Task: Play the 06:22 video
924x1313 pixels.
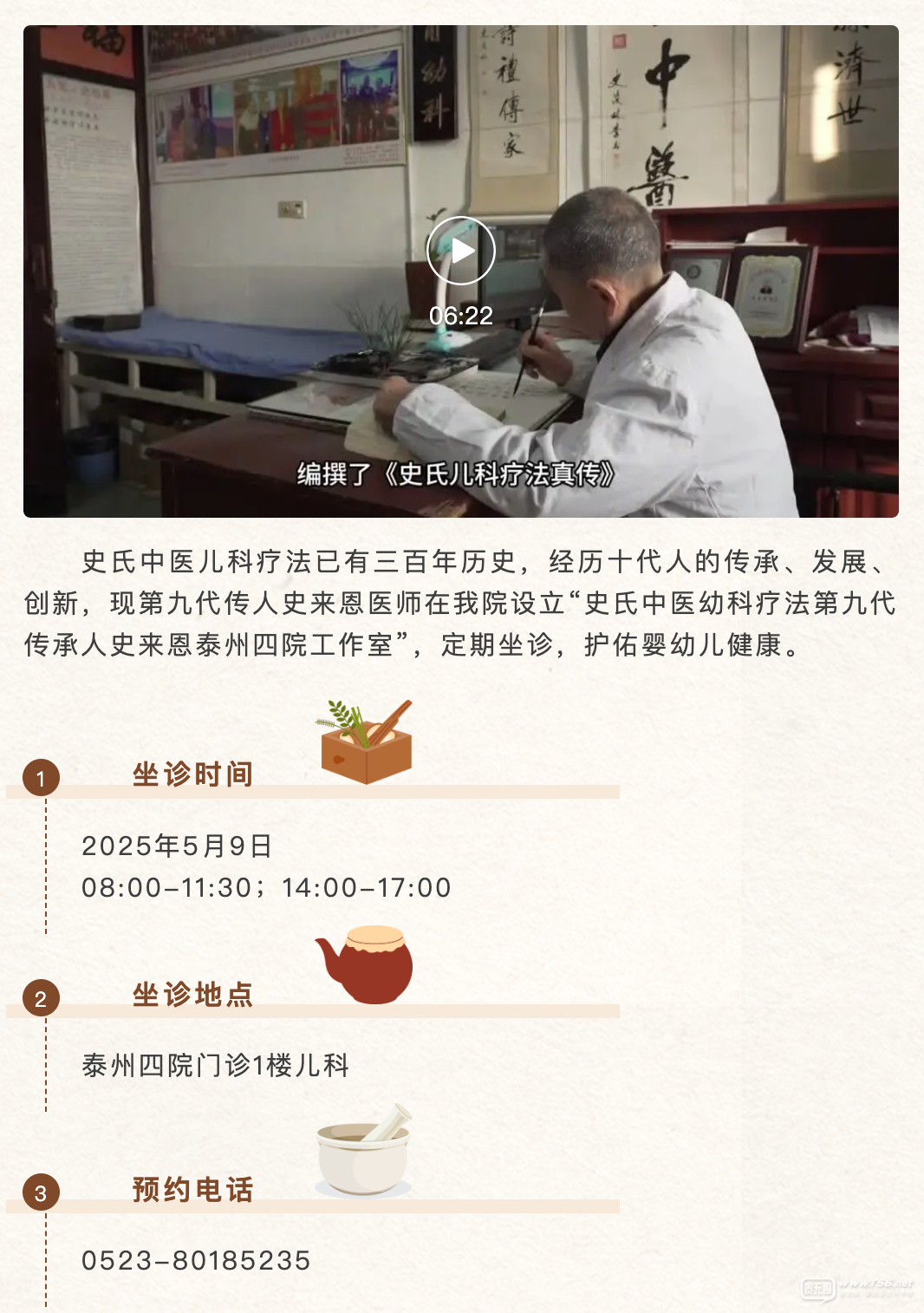Action: pos(461,251)
